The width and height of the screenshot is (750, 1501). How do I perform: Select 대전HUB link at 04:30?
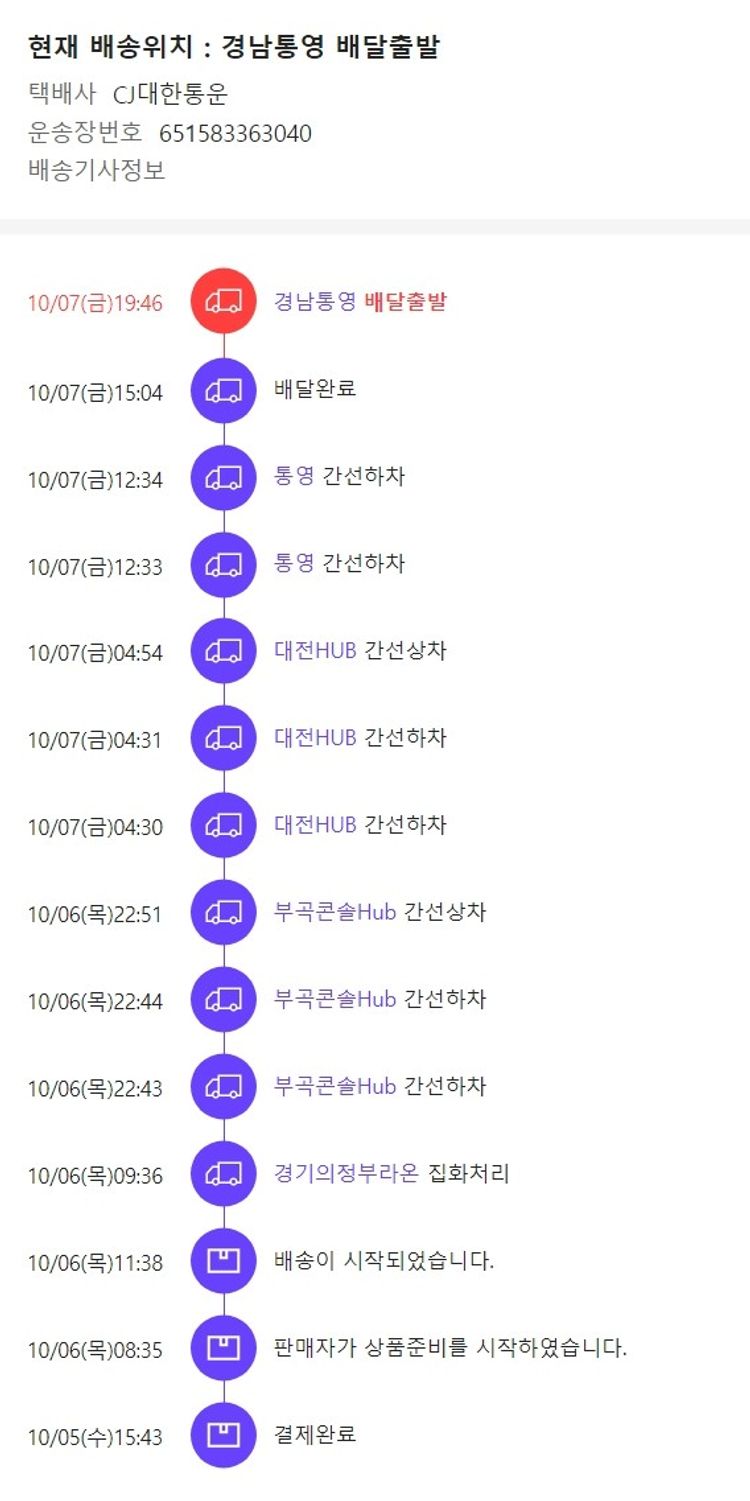[315, 824]
